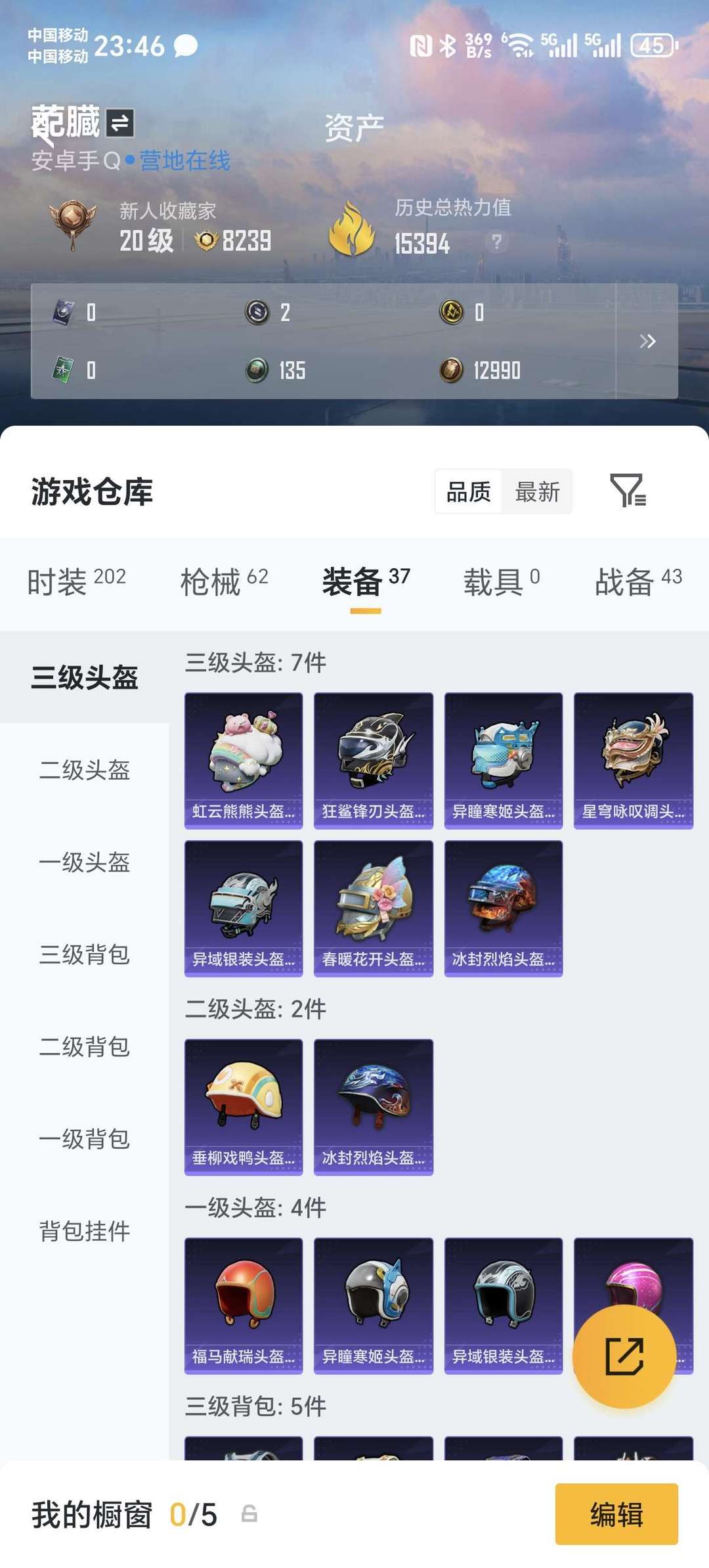Switch account using the swap icon
Image resolution: width=709 pixels, height=1568 pixels.
click(120, 123)
